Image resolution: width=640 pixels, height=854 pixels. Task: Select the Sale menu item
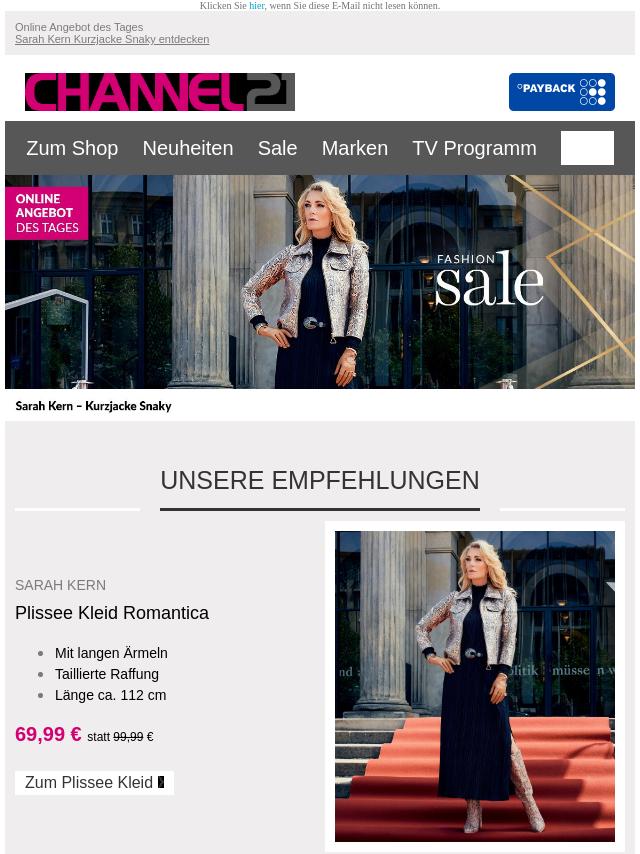coord(277,148)
